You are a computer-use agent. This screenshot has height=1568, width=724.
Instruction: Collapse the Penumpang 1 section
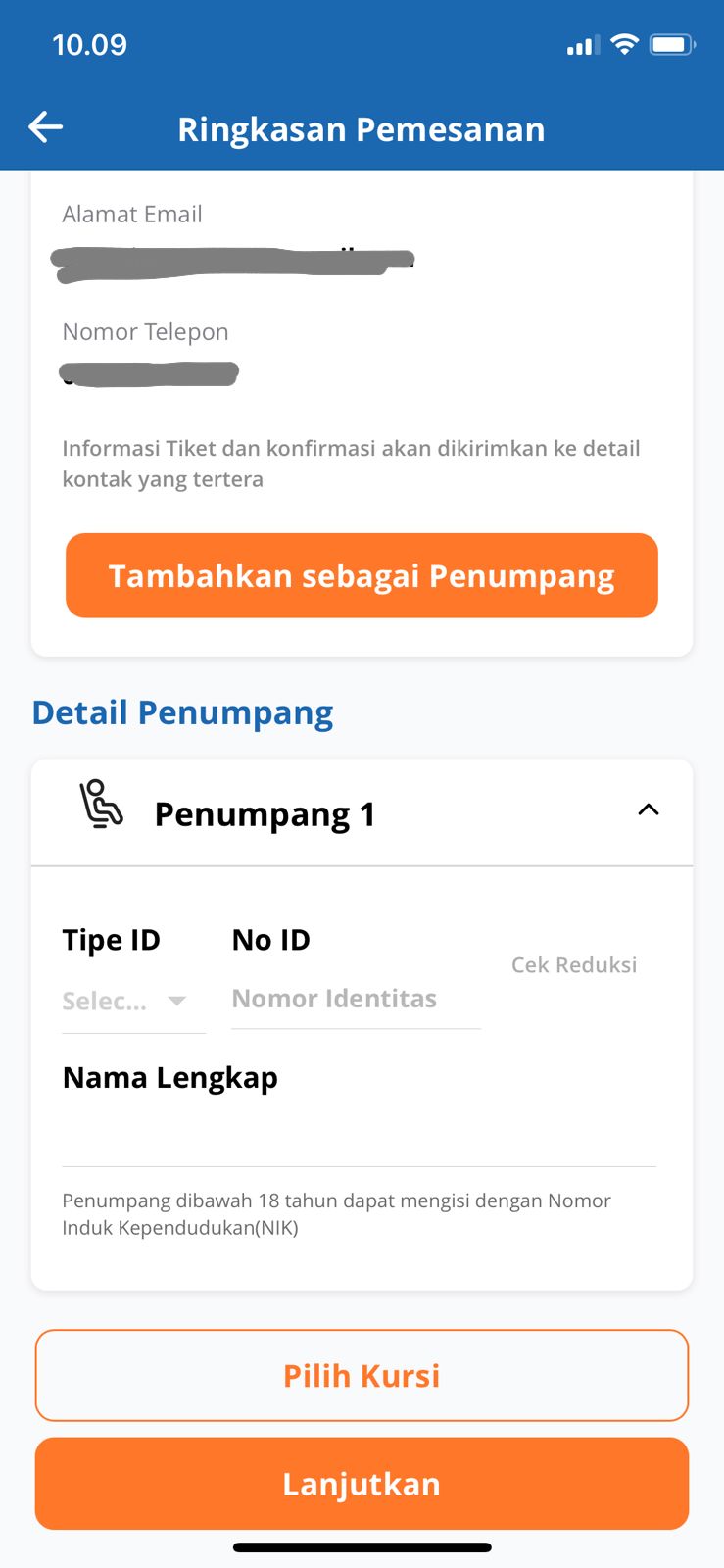pyautogui.click(x=649, y=809)
